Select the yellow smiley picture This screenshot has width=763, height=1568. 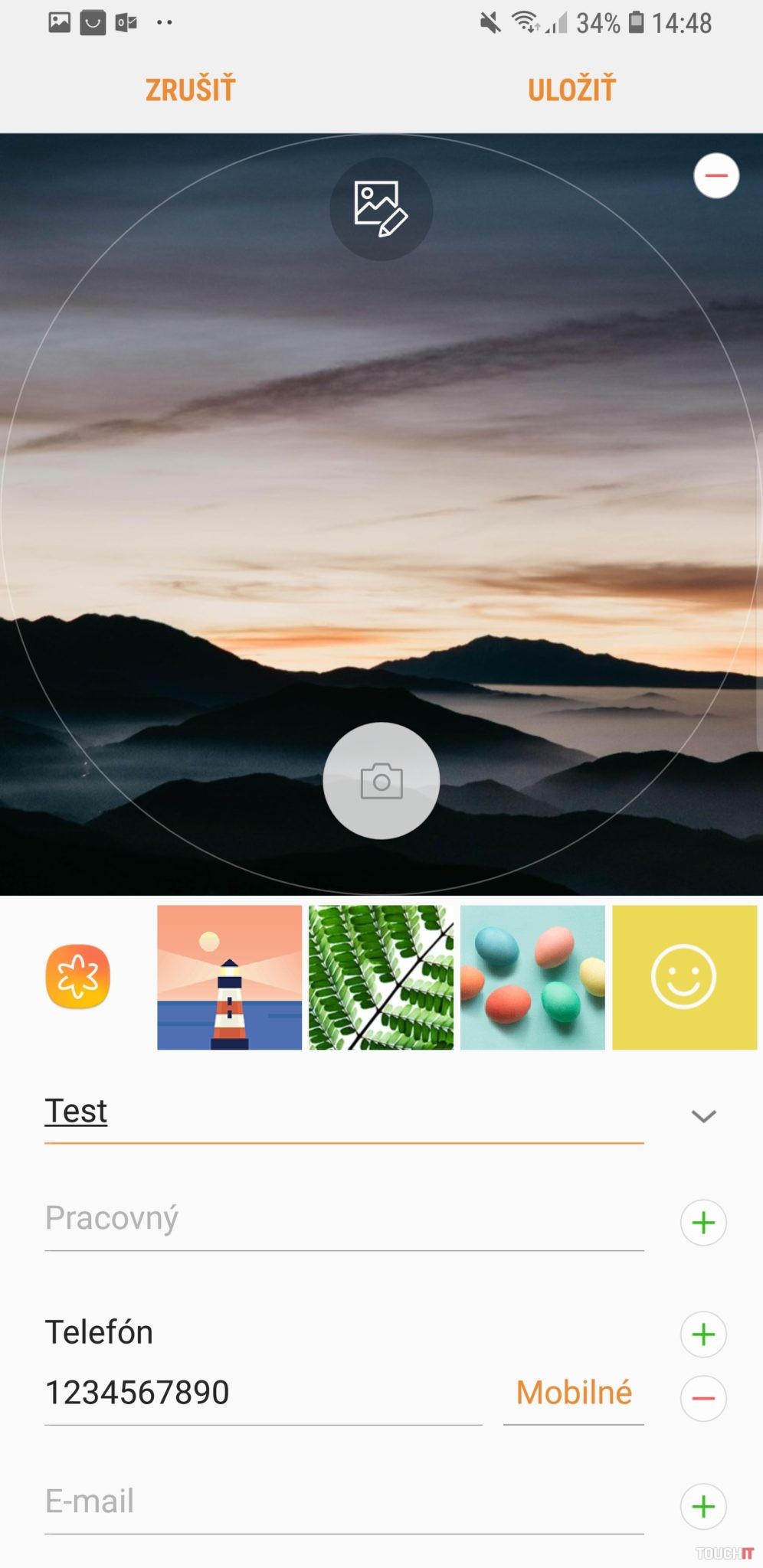[684, 977]
